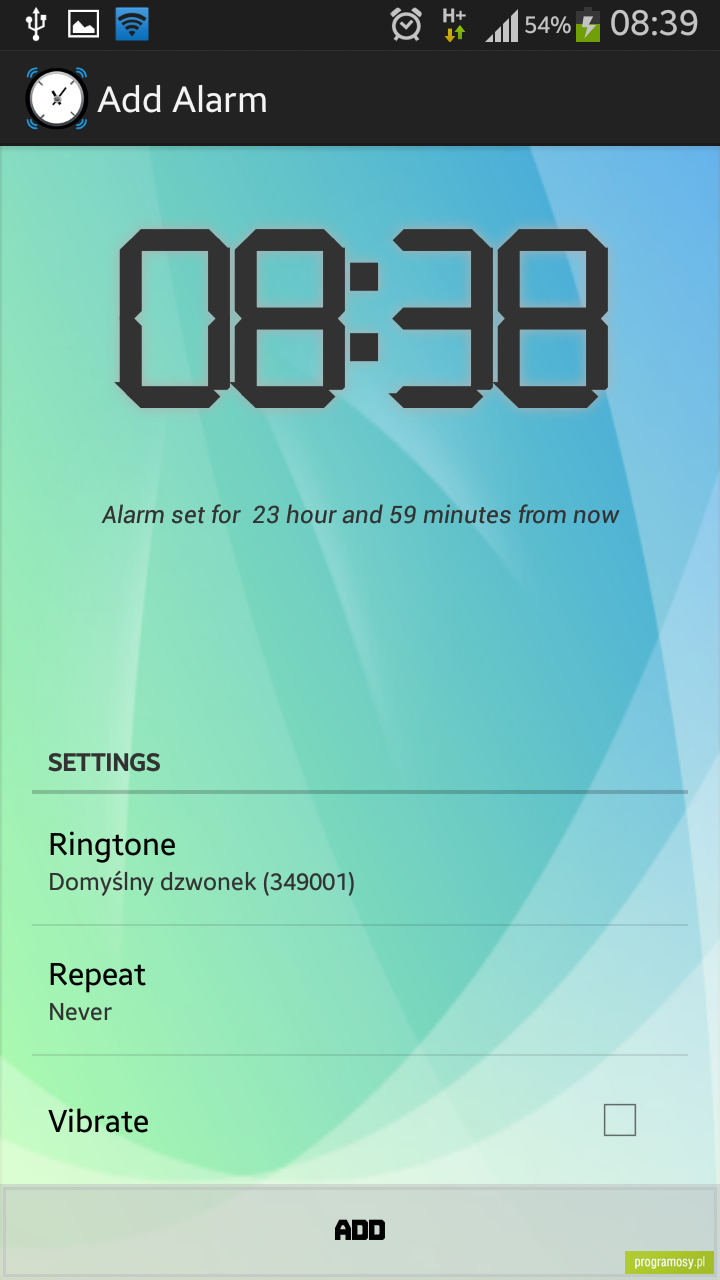Screen dimensions: 720x1280
Task: Enable the Vibrate checkbox
Action: (620, 1120)
